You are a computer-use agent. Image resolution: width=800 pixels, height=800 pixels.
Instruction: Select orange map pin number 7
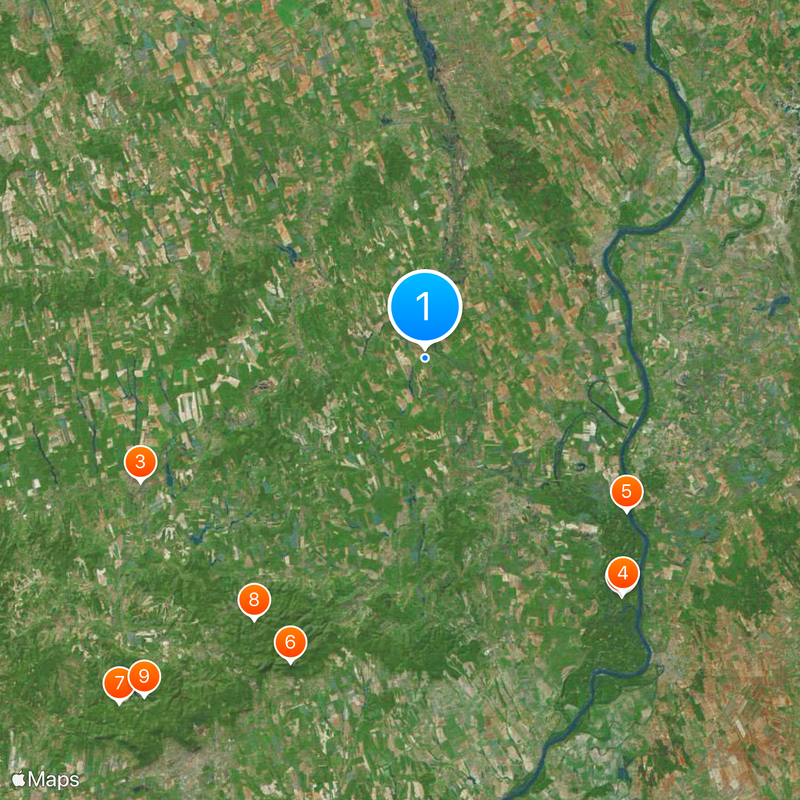[116, 684]
